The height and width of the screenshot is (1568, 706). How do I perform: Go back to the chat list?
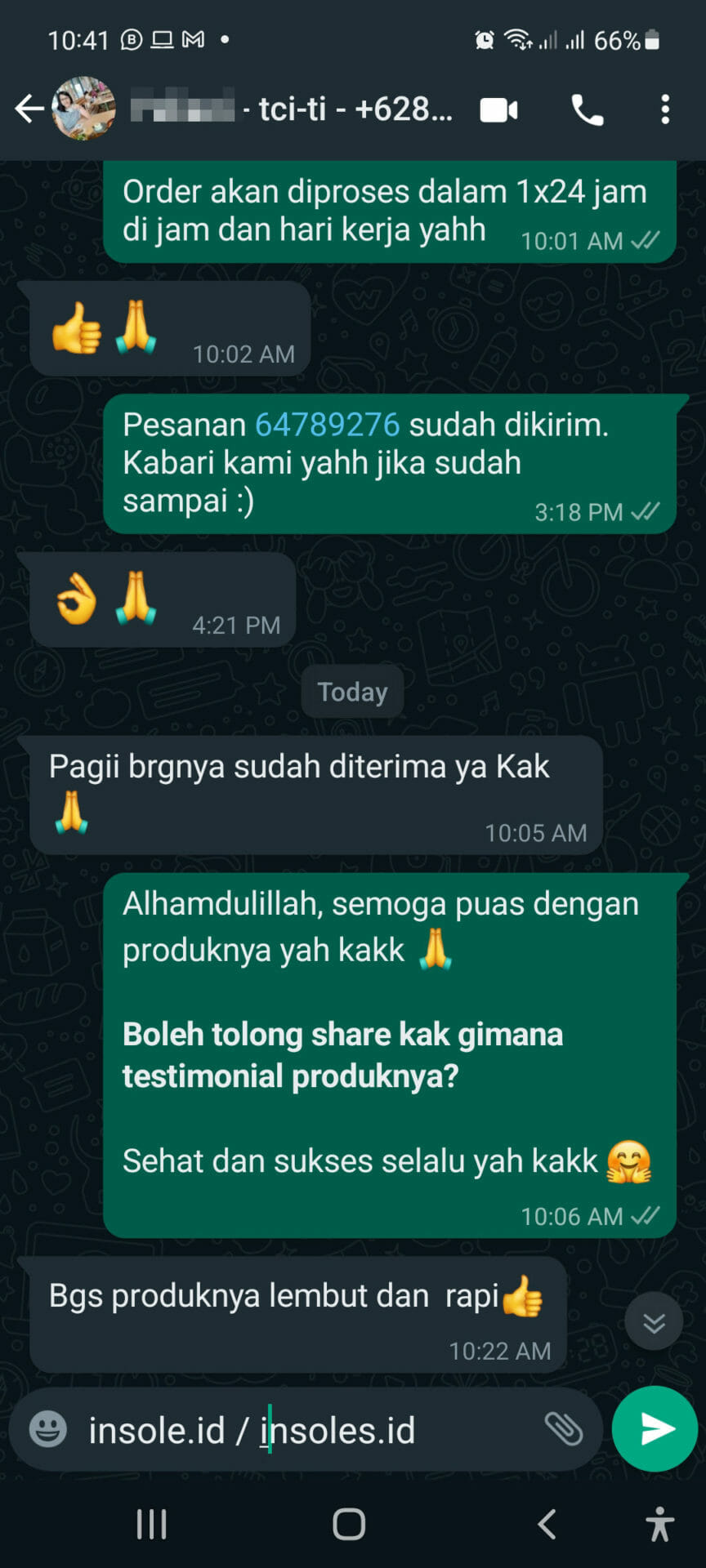tap(29, 109)
